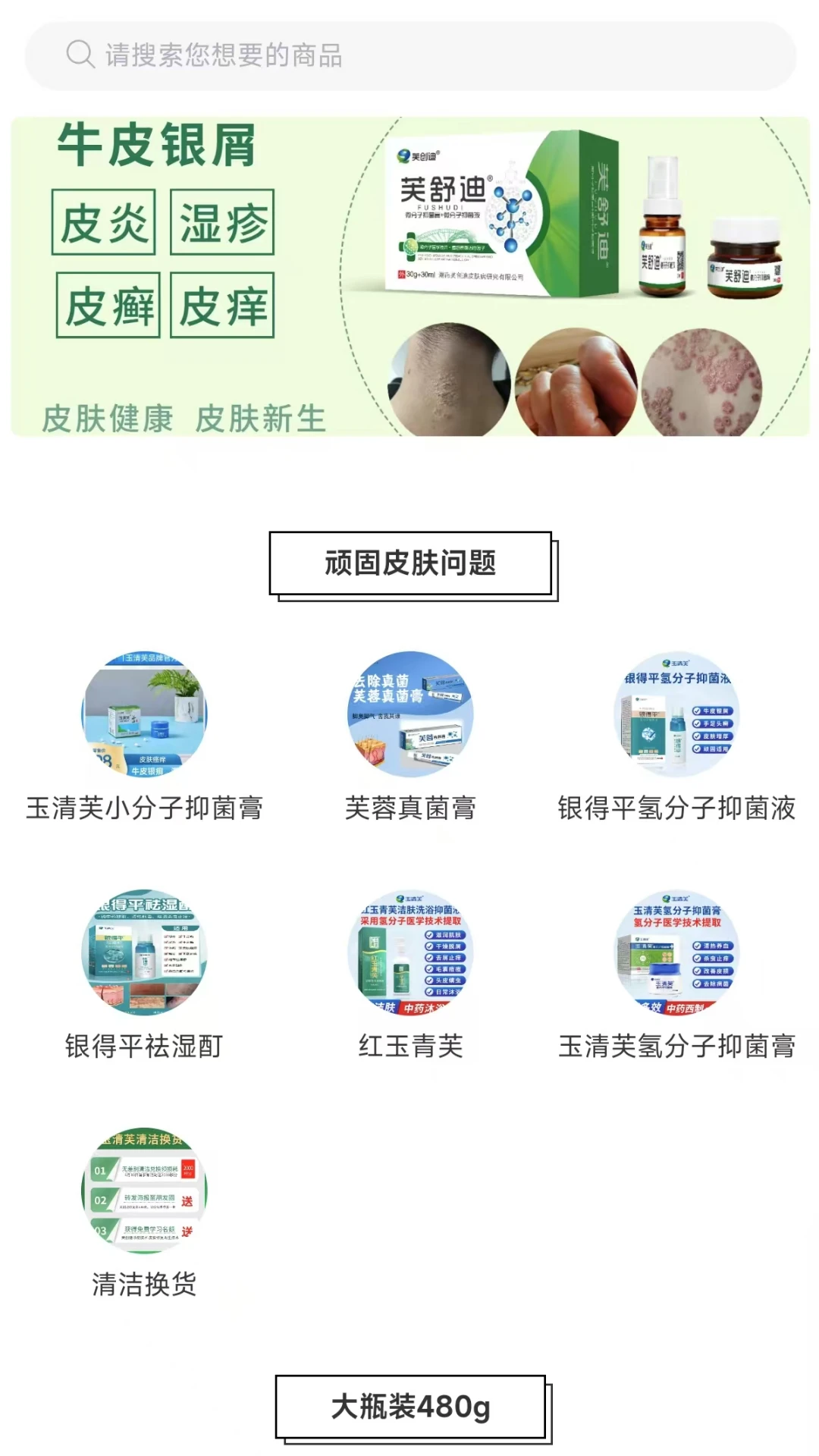Image resolution: width=819 pixels, height=1456 pixels.
Task: Open the 玉清芙小分子抑菌膏 product link
Action: pos(144,811)
